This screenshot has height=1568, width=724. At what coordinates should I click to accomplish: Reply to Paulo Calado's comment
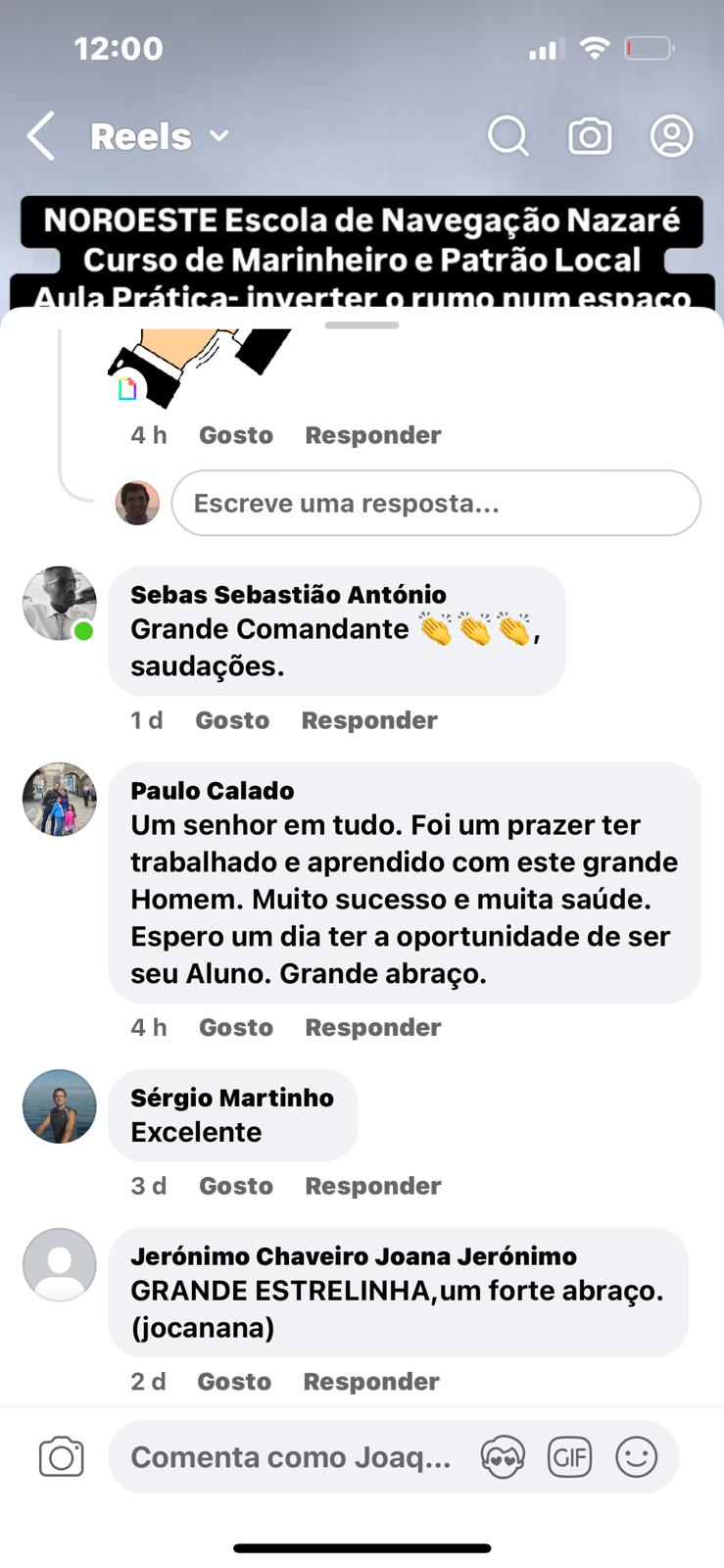point(373,1027)
